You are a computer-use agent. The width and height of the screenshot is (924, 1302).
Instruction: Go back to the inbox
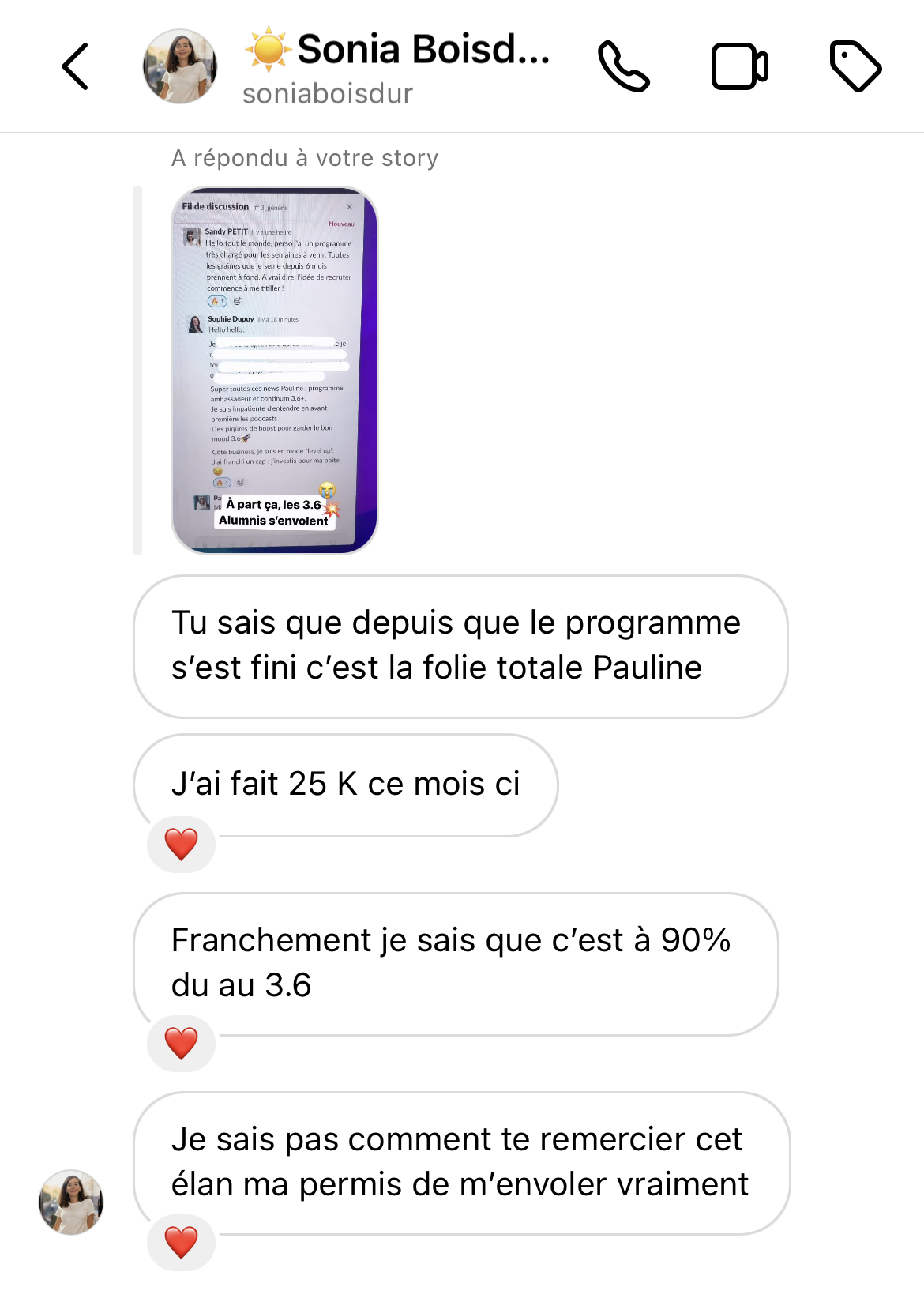point(75,66)
